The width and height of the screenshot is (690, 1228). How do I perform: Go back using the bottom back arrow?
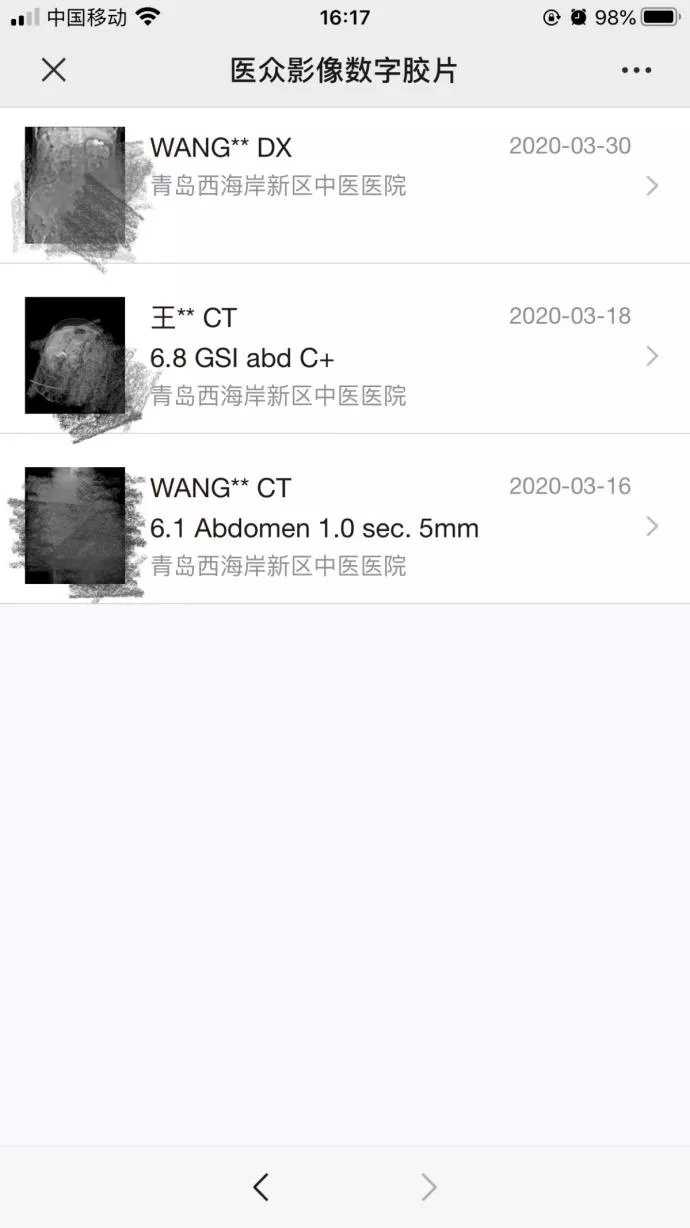point(261,1187)
